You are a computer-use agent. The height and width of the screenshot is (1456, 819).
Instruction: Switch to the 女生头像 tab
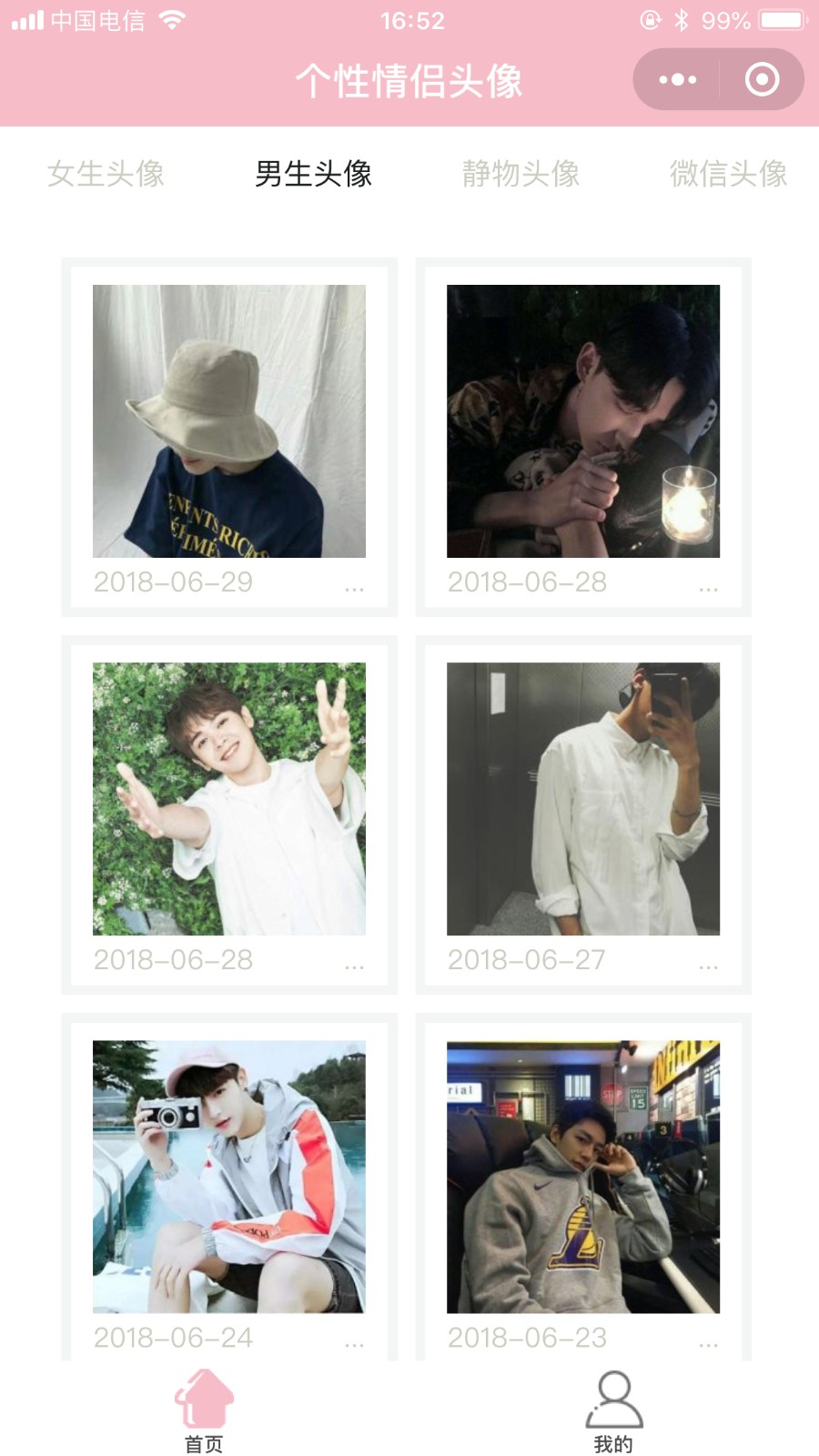[x=106, y=173]
